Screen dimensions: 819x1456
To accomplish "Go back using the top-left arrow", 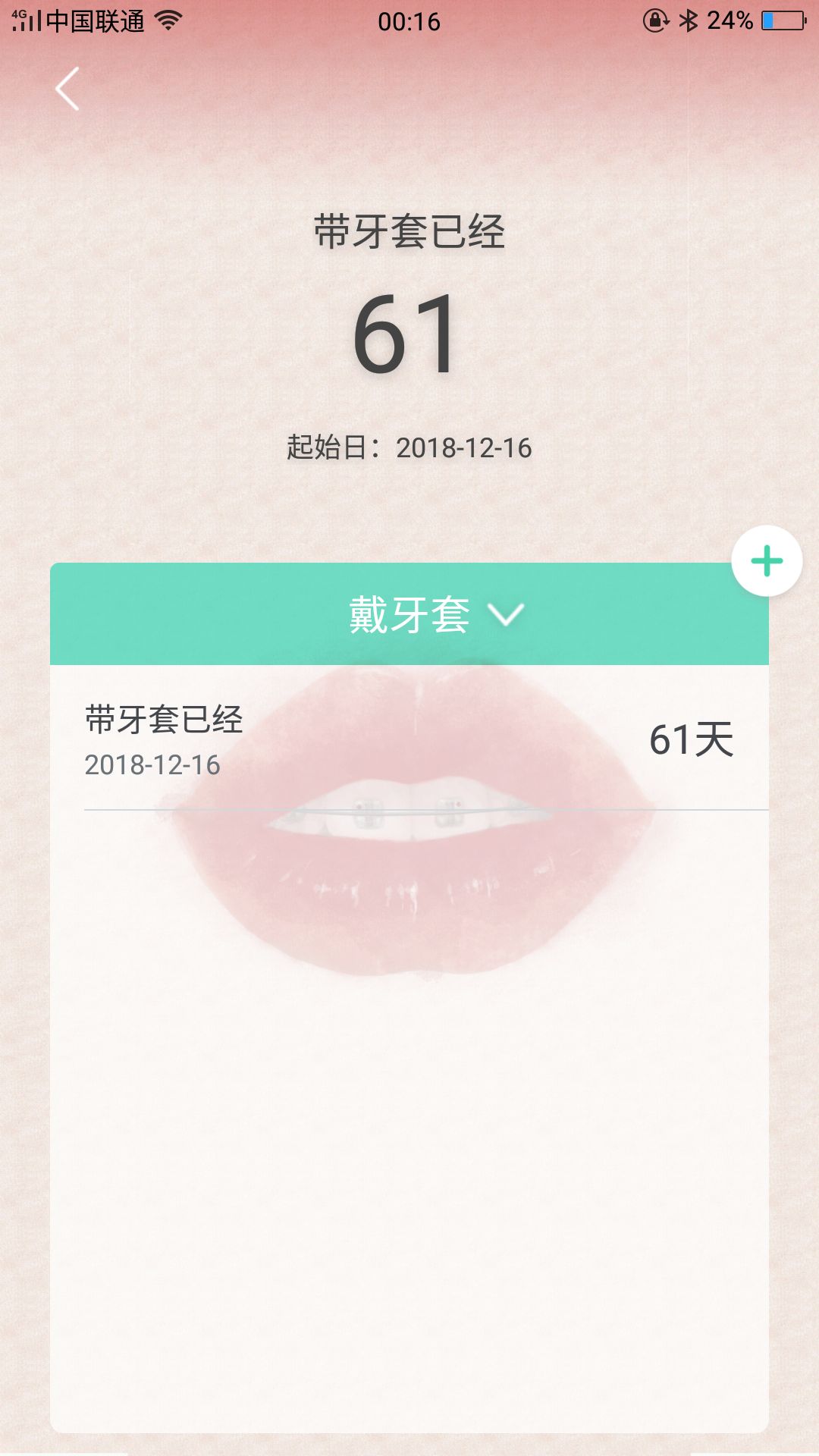I will (x=67, y=89).
